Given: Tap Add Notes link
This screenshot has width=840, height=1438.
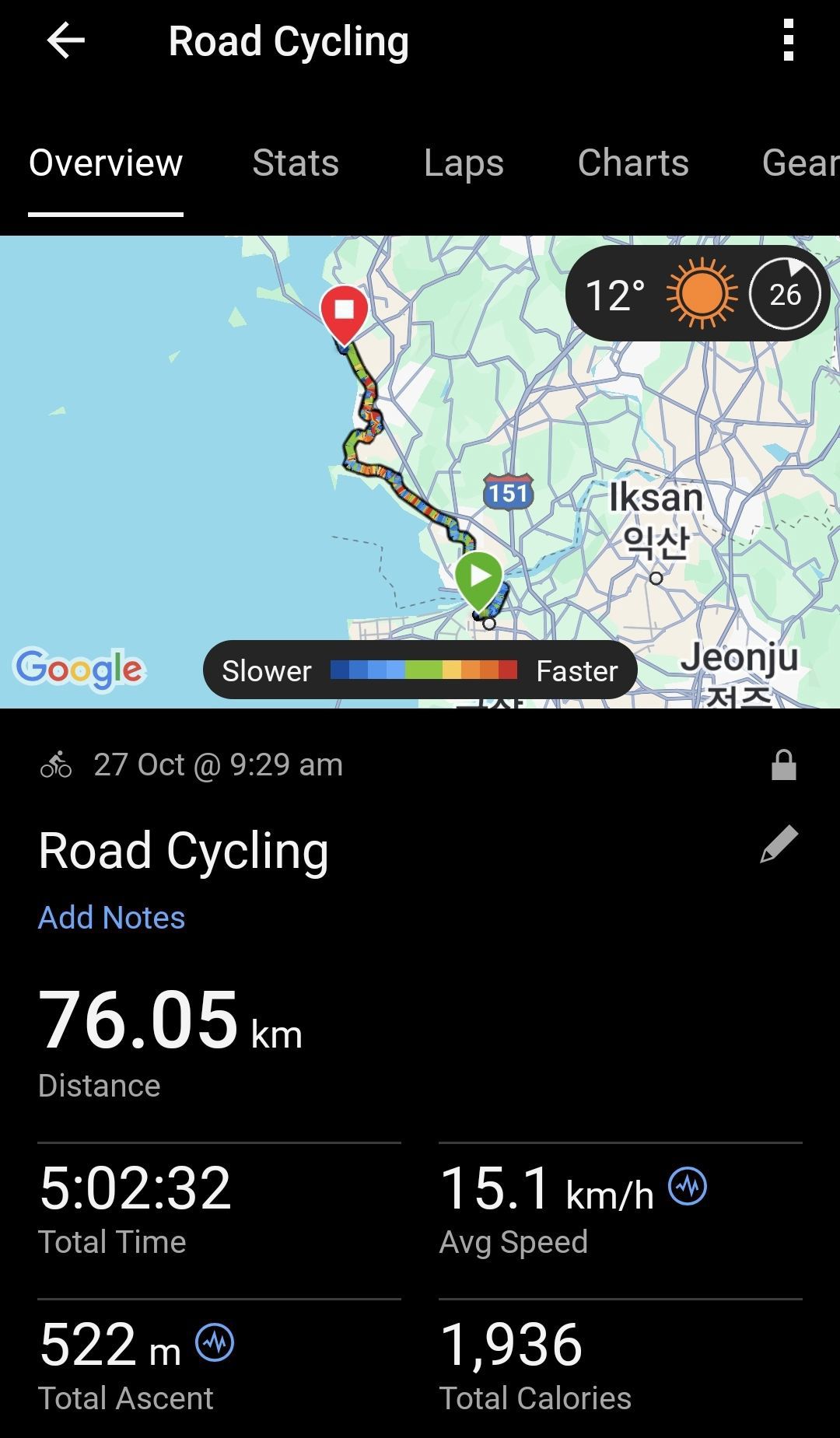Looking at the screenshot, I should [x=111, y=918].
